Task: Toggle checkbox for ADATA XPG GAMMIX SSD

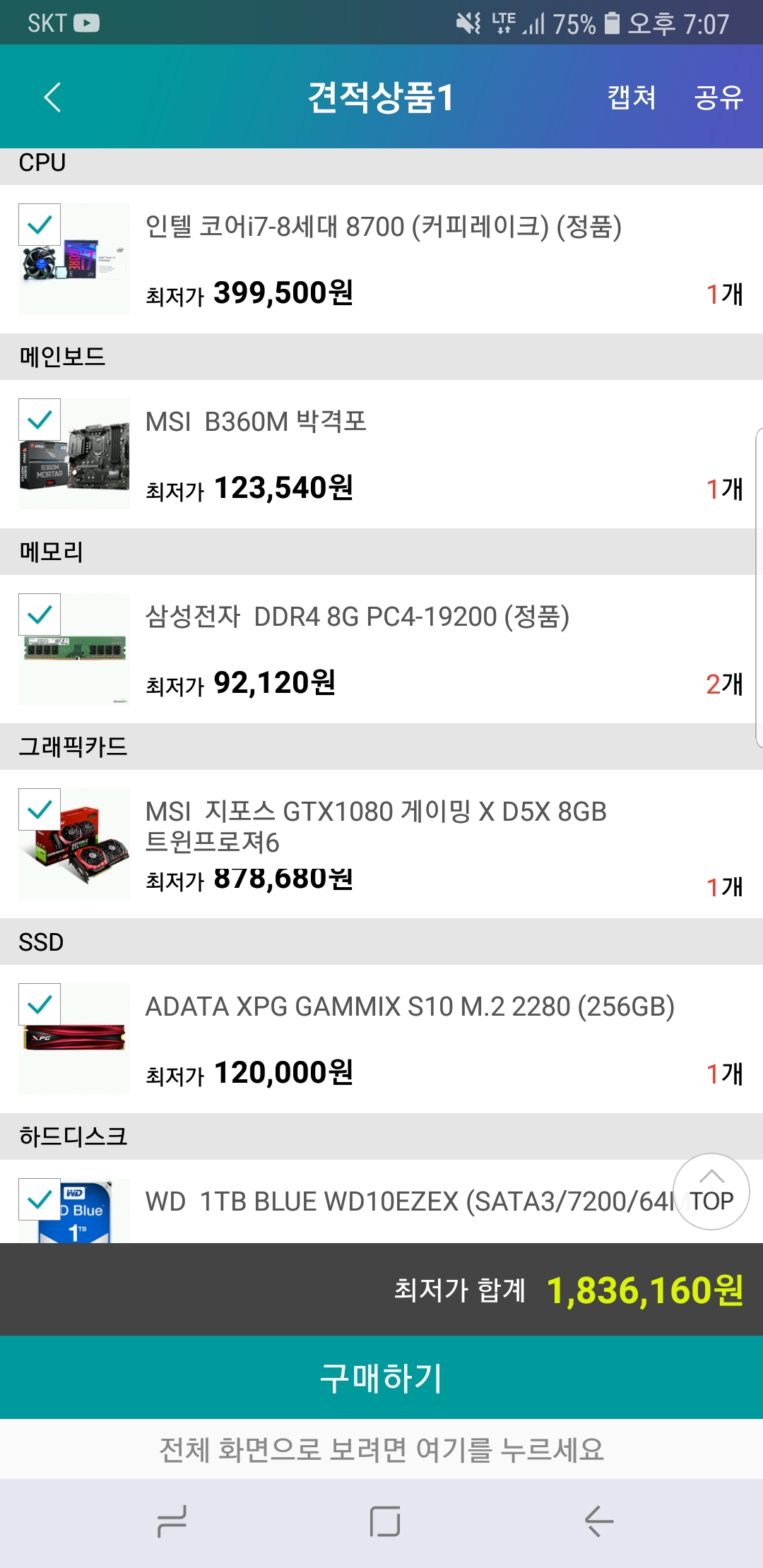Action: pos(40,1004)
